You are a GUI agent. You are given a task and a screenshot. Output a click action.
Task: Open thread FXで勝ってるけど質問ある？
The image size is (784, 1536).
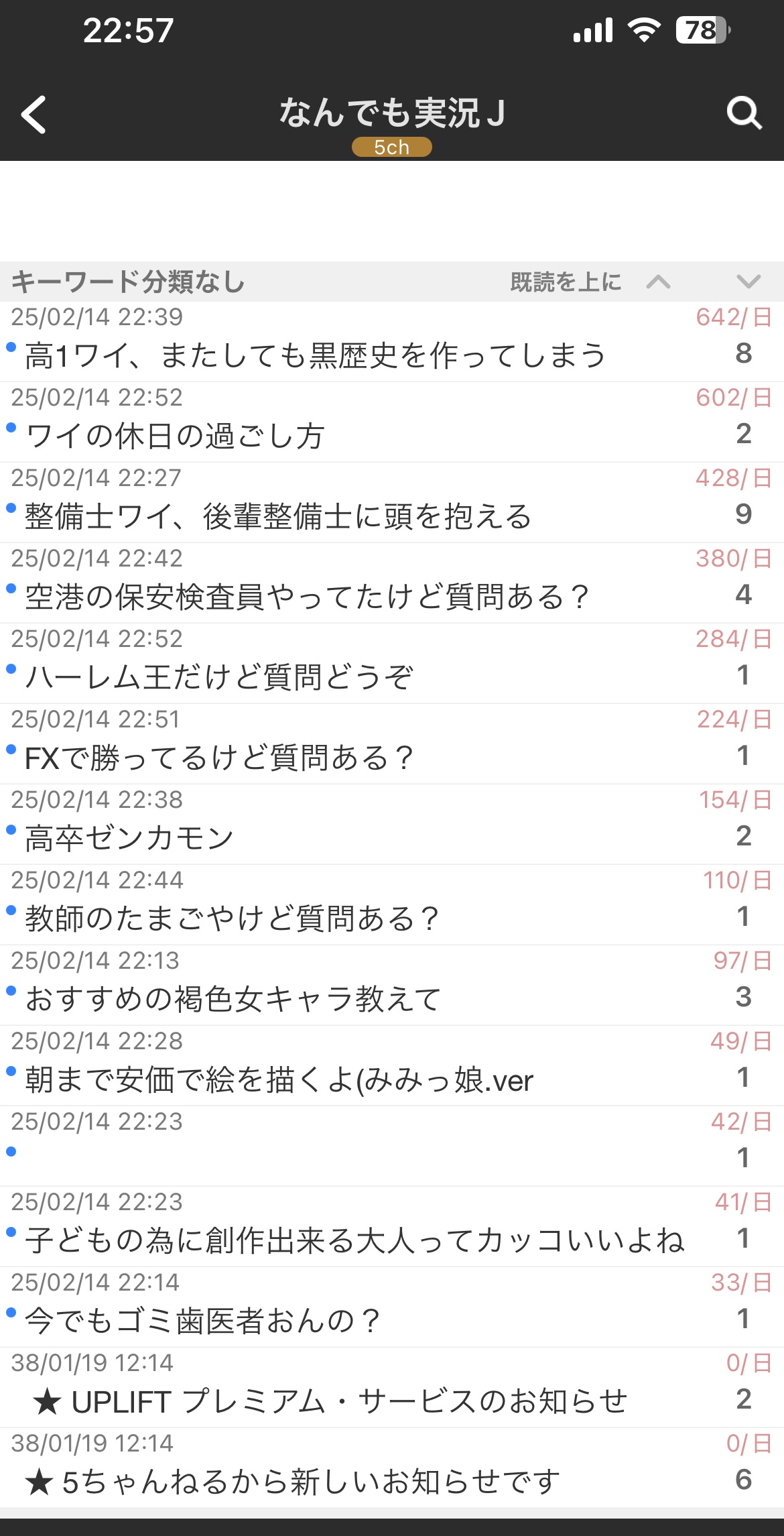392,744
